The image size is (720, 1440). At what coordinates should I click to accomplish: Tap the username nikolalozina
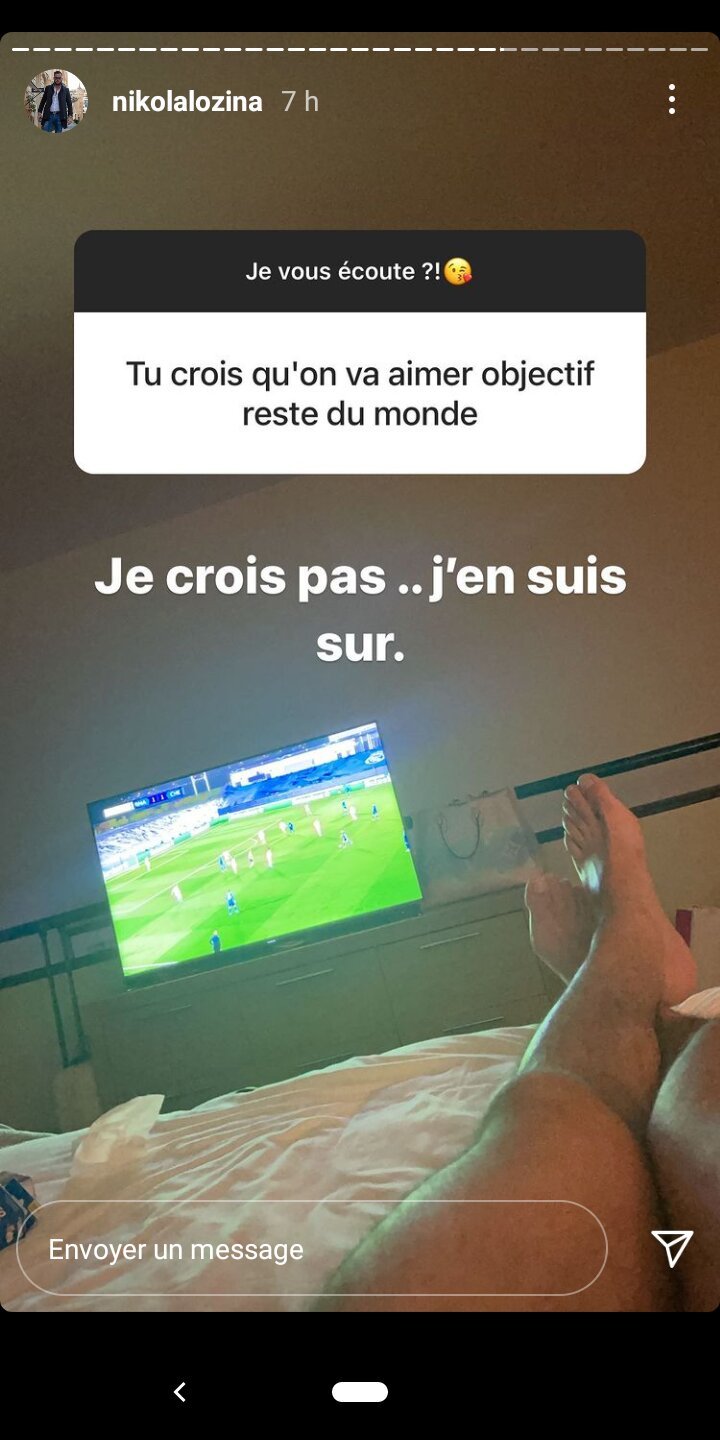coord(187,101)
